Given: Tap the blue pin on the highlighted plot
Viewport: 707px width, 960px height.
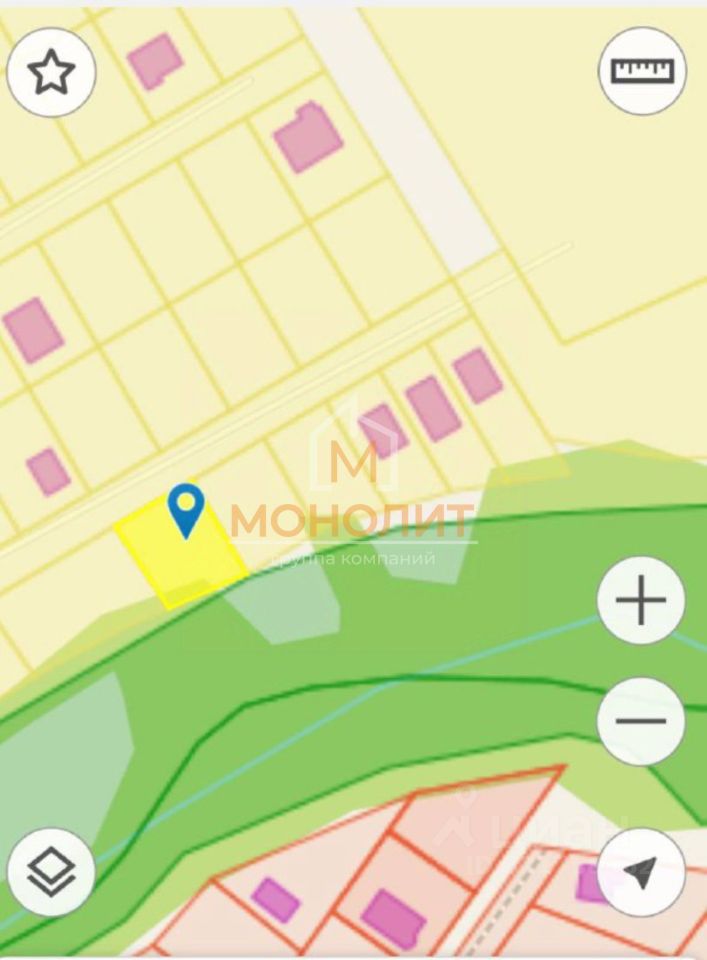Looking at the screenshot, I should [x=186, y=508].
